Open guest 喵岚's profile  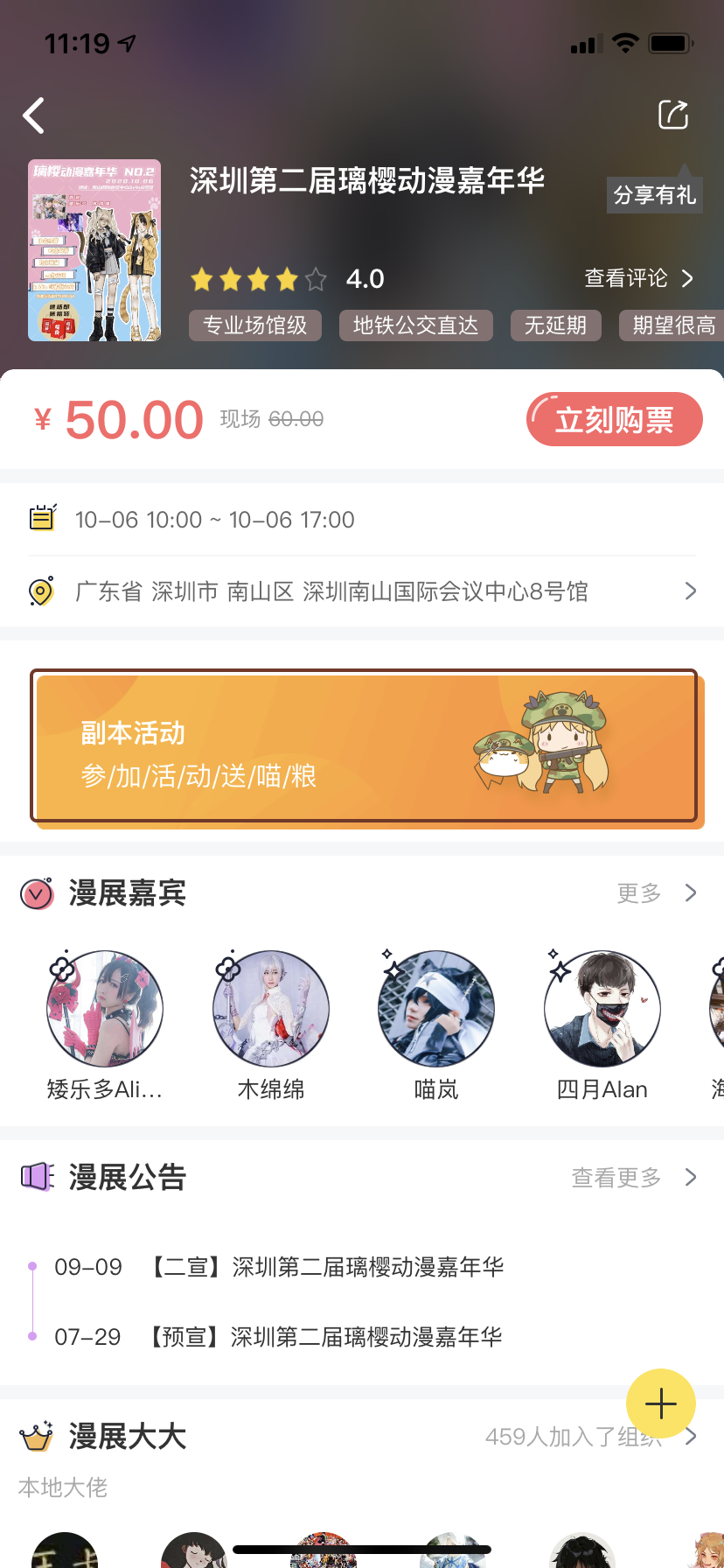(x=436, y=1009)
